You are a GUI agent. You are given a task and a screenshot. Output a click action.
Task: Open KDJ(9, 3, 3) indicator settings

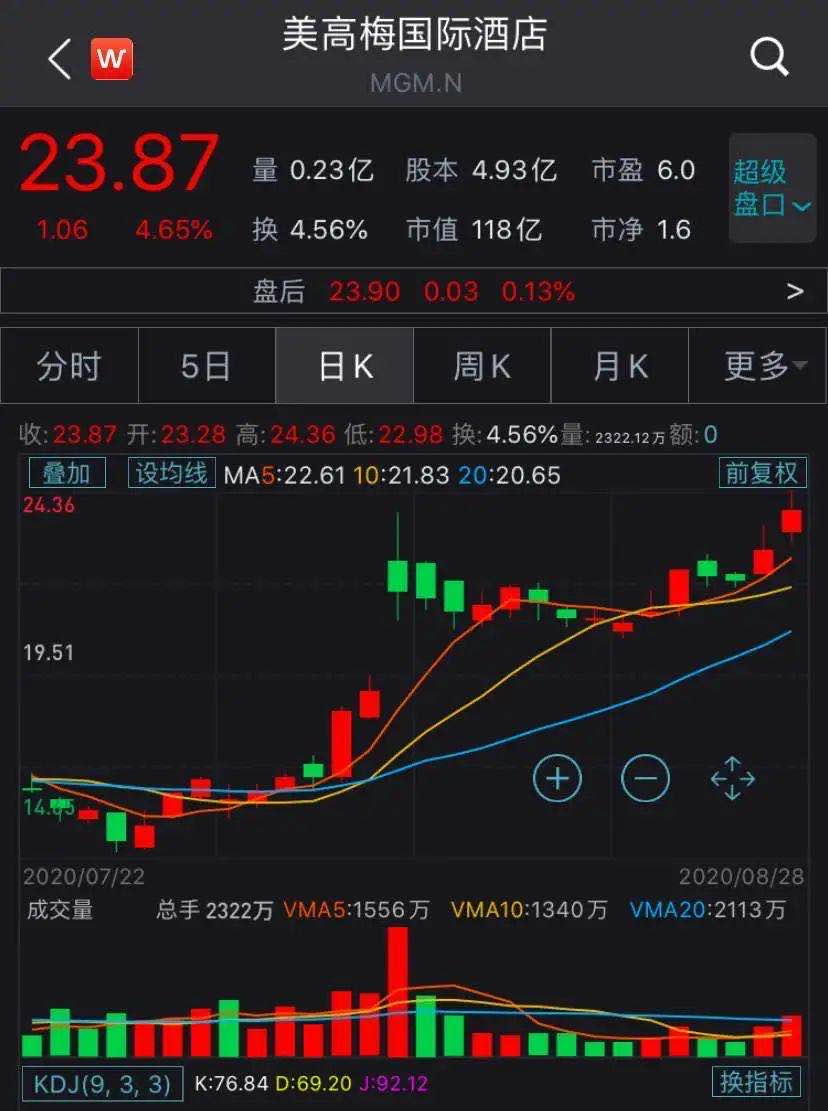[102, 1083]
